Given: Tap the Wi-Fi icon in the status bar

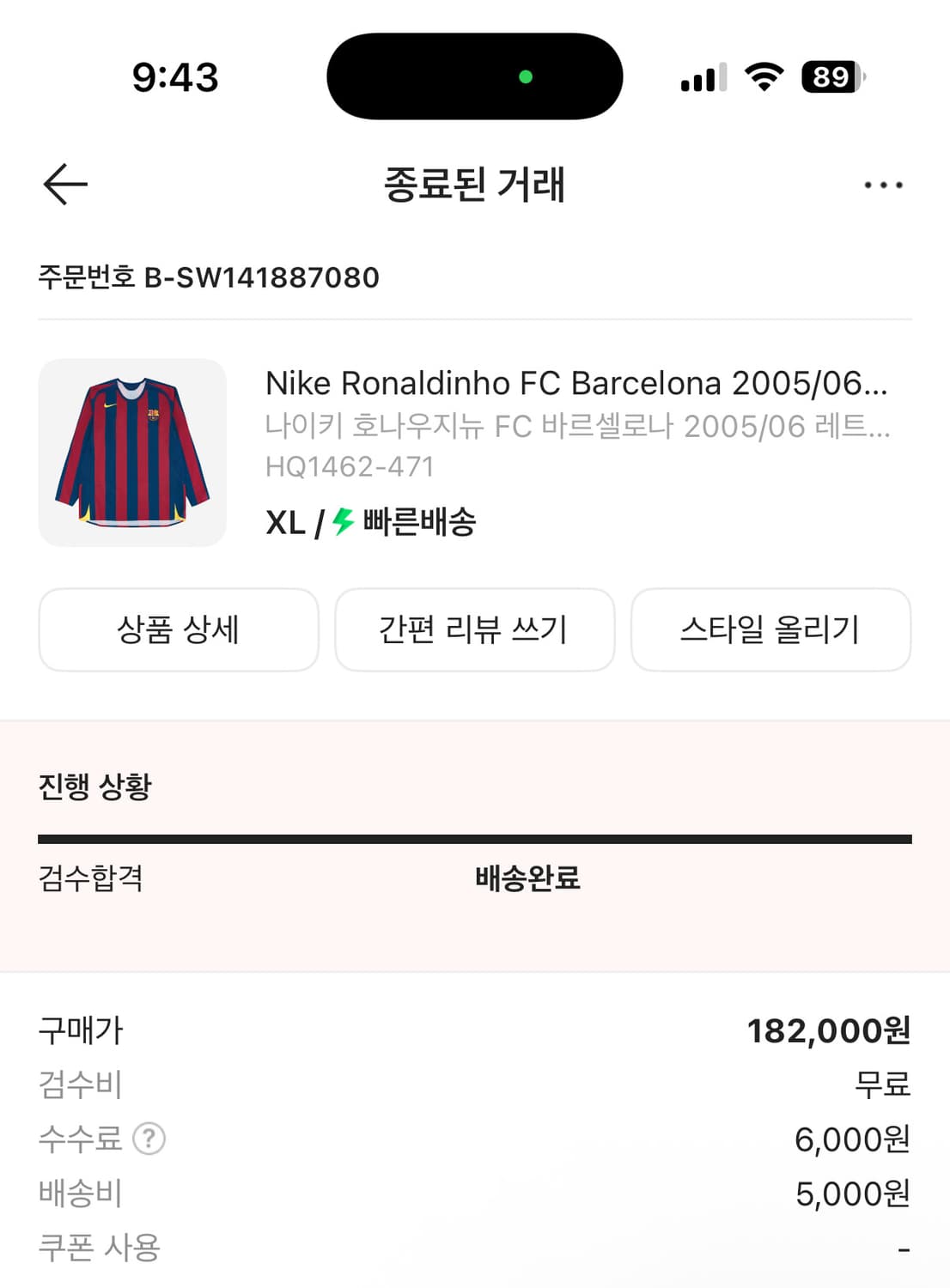Looking at the screenshot, I should pyautogui.click(x=763, y=76).
